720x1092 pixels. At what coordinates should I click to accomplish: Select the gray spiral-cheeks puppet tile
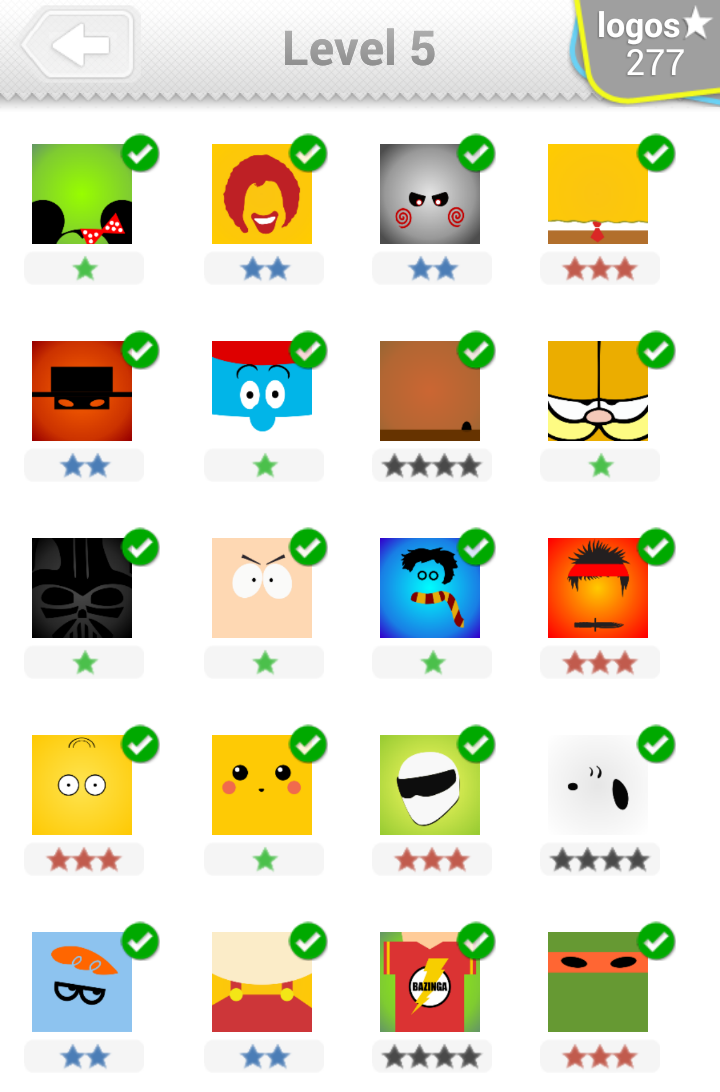[430, 194]
